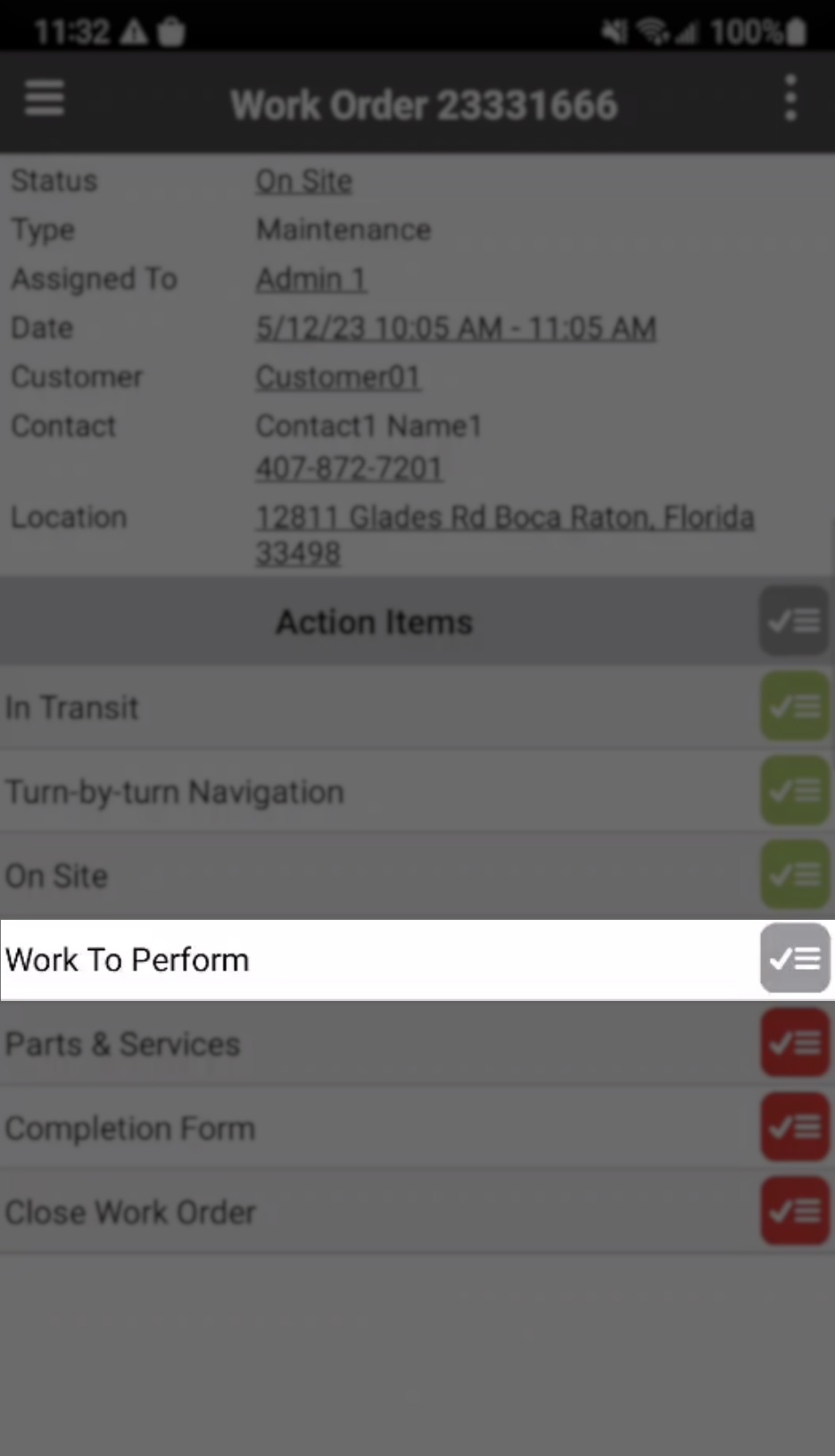This screenshot has width=835, height=1456.
Task: Open the In Transit action item
Action: (x=375, y=707)
